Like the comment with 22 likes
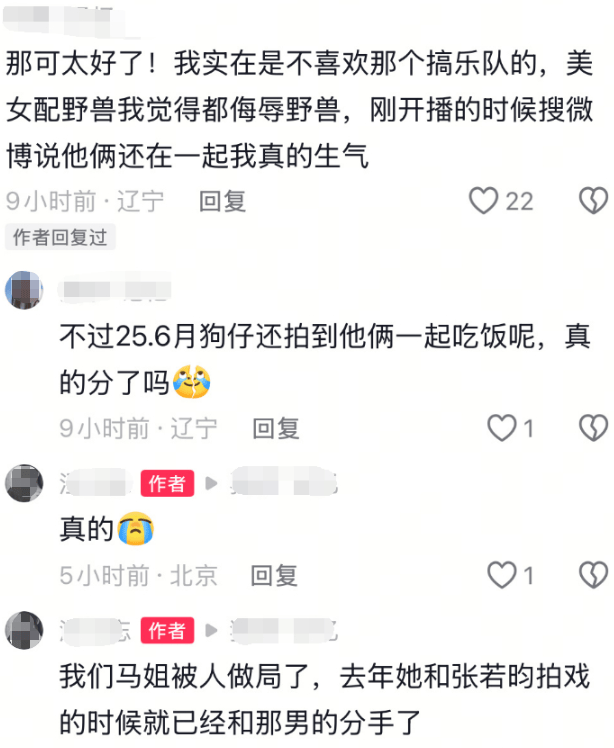The image size is (614, 748). [484, 201]
